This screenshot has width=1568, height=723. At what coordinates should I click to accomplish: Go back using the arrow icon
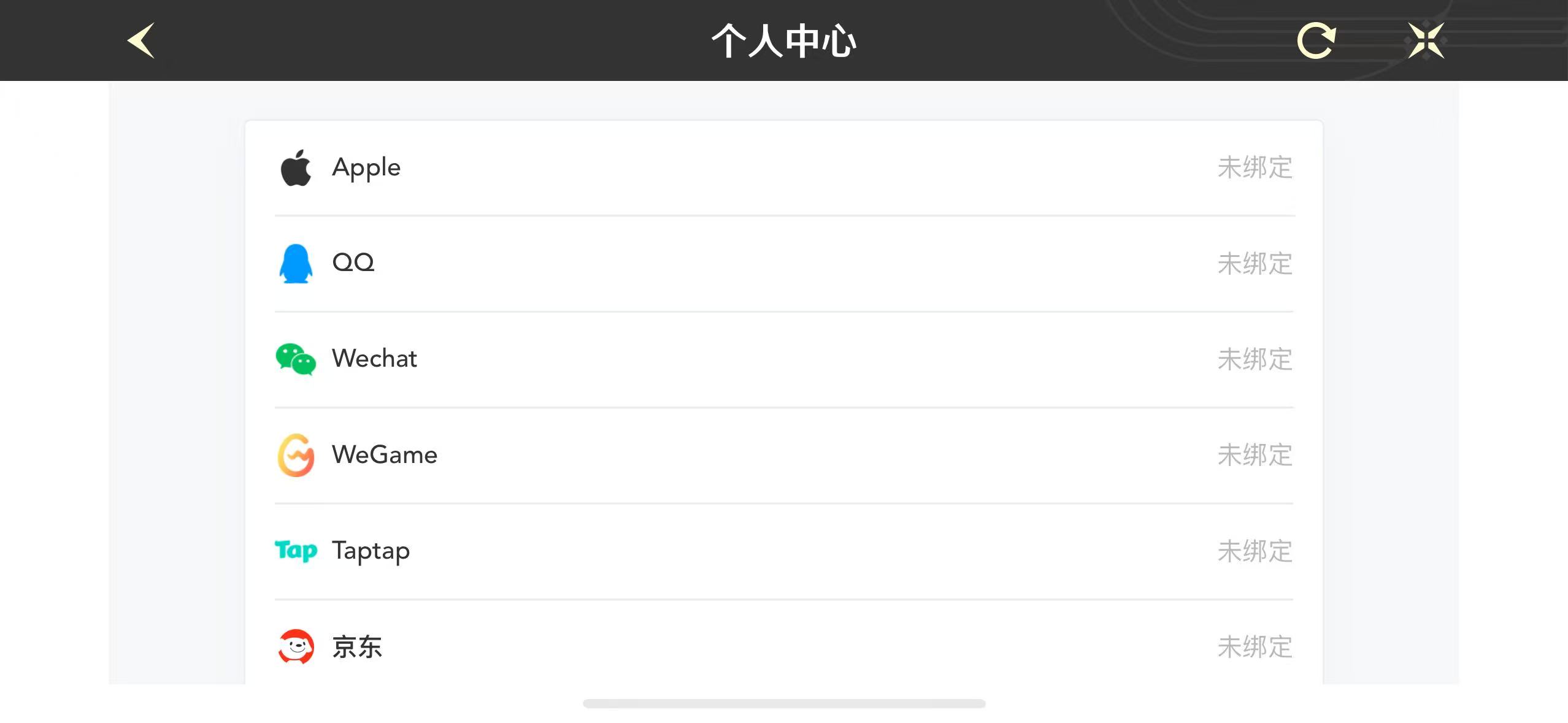141,41
